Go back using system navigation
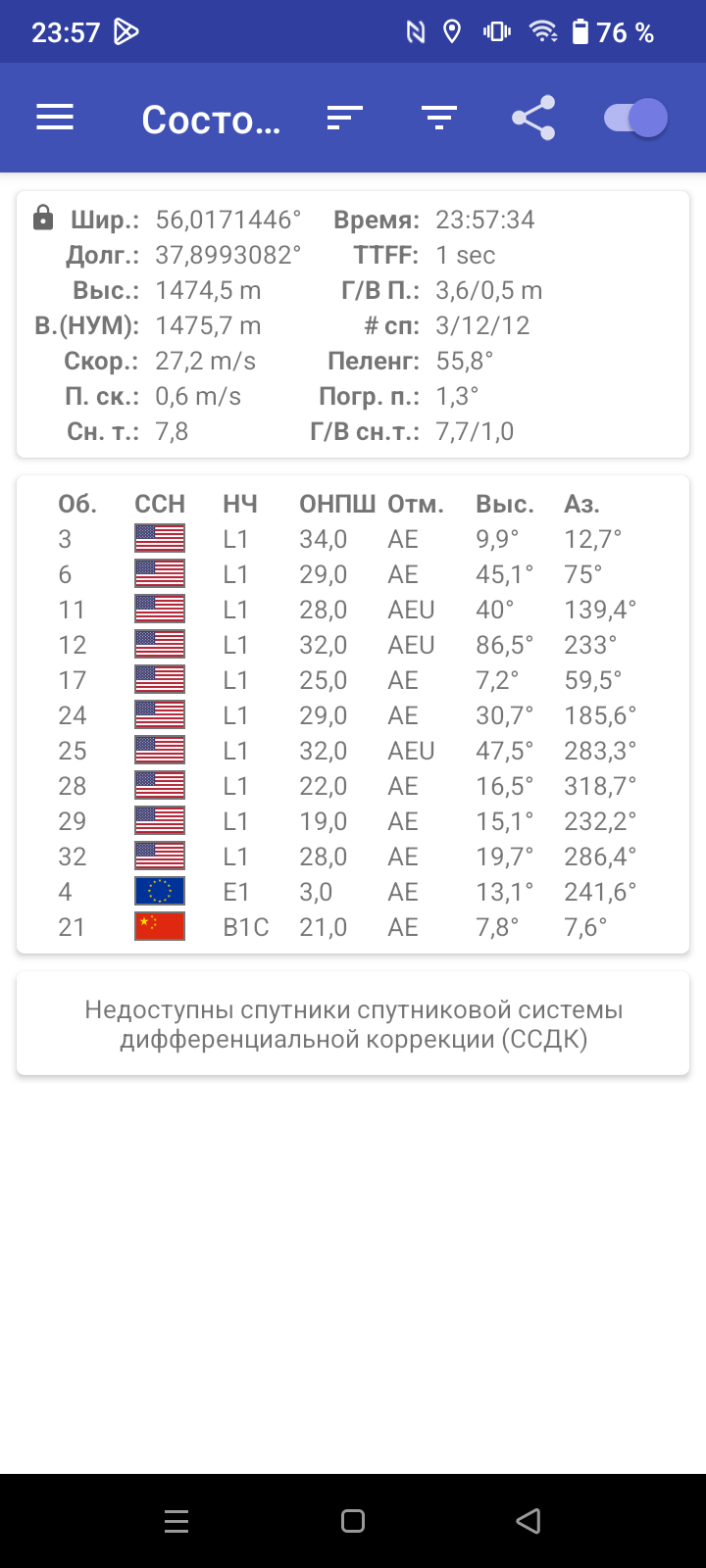This screenshot has width=706, height=1568. click(529, 1521)
